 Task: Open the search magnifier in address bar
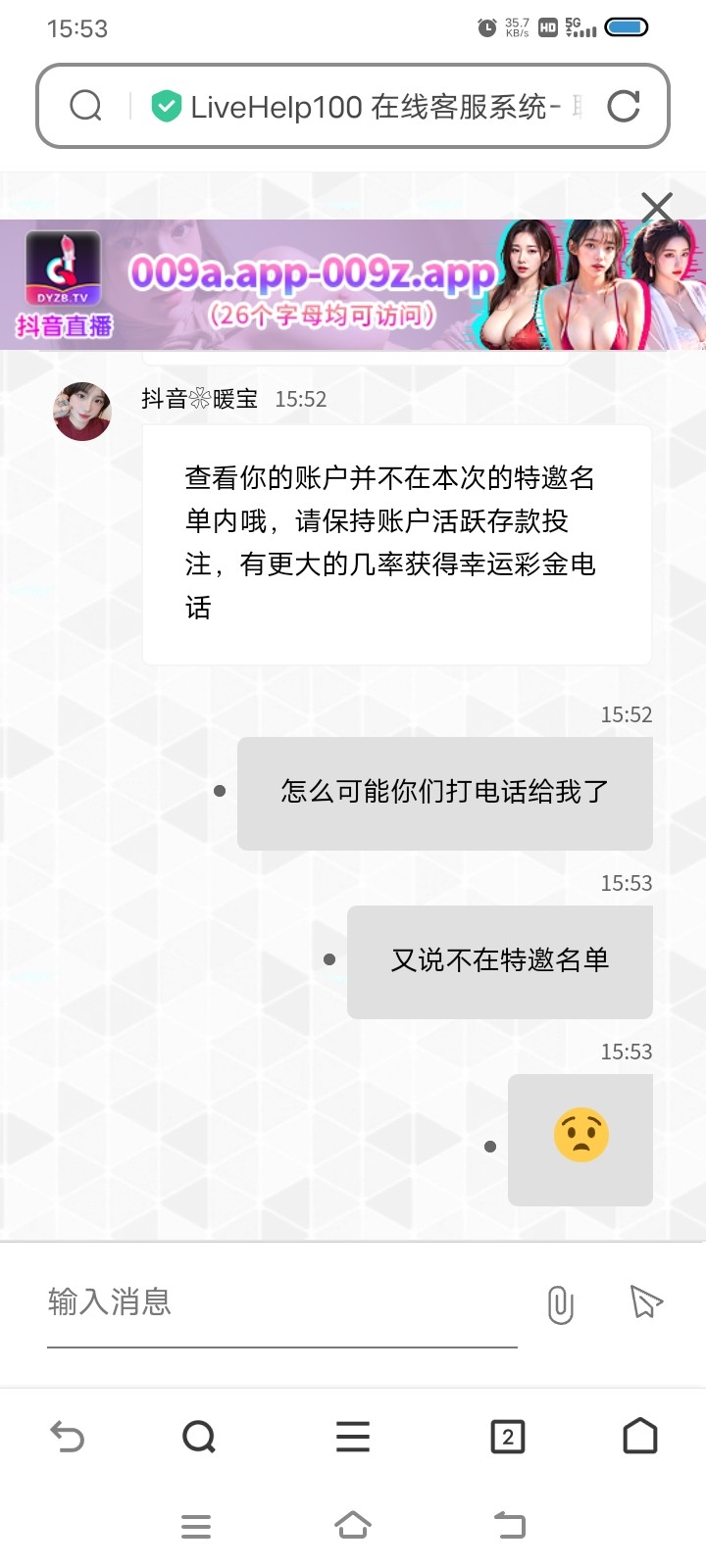coord(86,106)
